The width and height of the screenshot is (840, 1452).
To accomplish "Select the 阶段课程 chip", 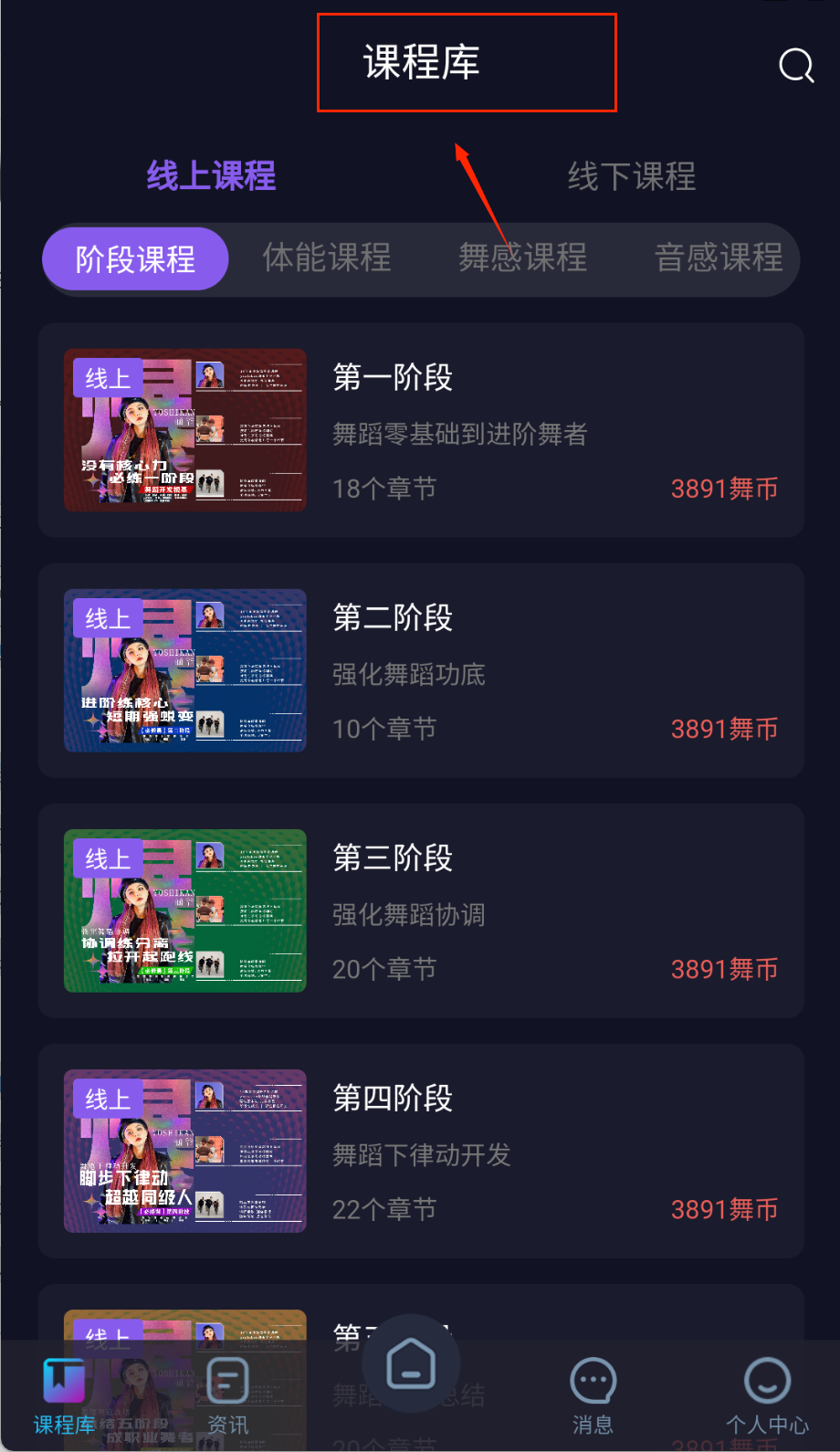I will point(135,259).
